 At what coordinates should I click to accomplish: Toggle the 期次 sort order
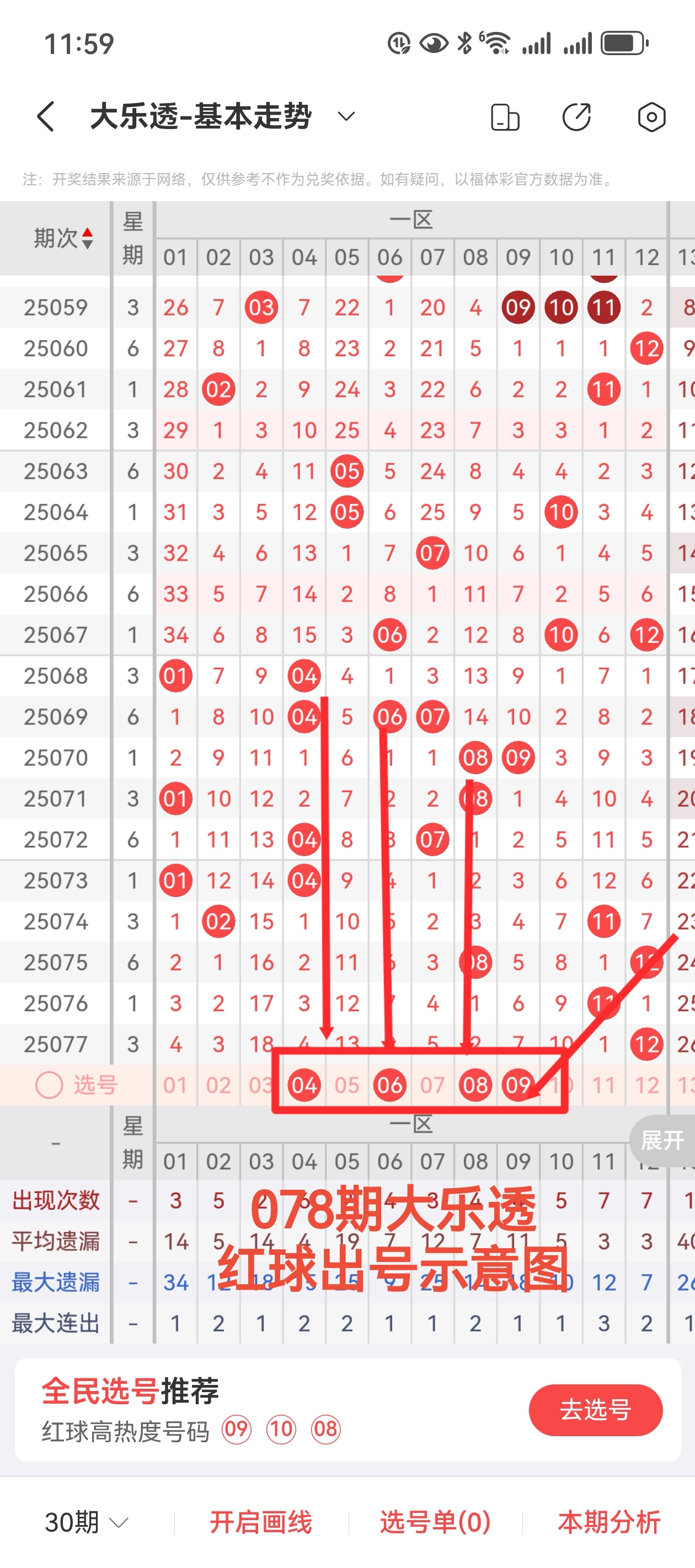click(x=63, y=238)
